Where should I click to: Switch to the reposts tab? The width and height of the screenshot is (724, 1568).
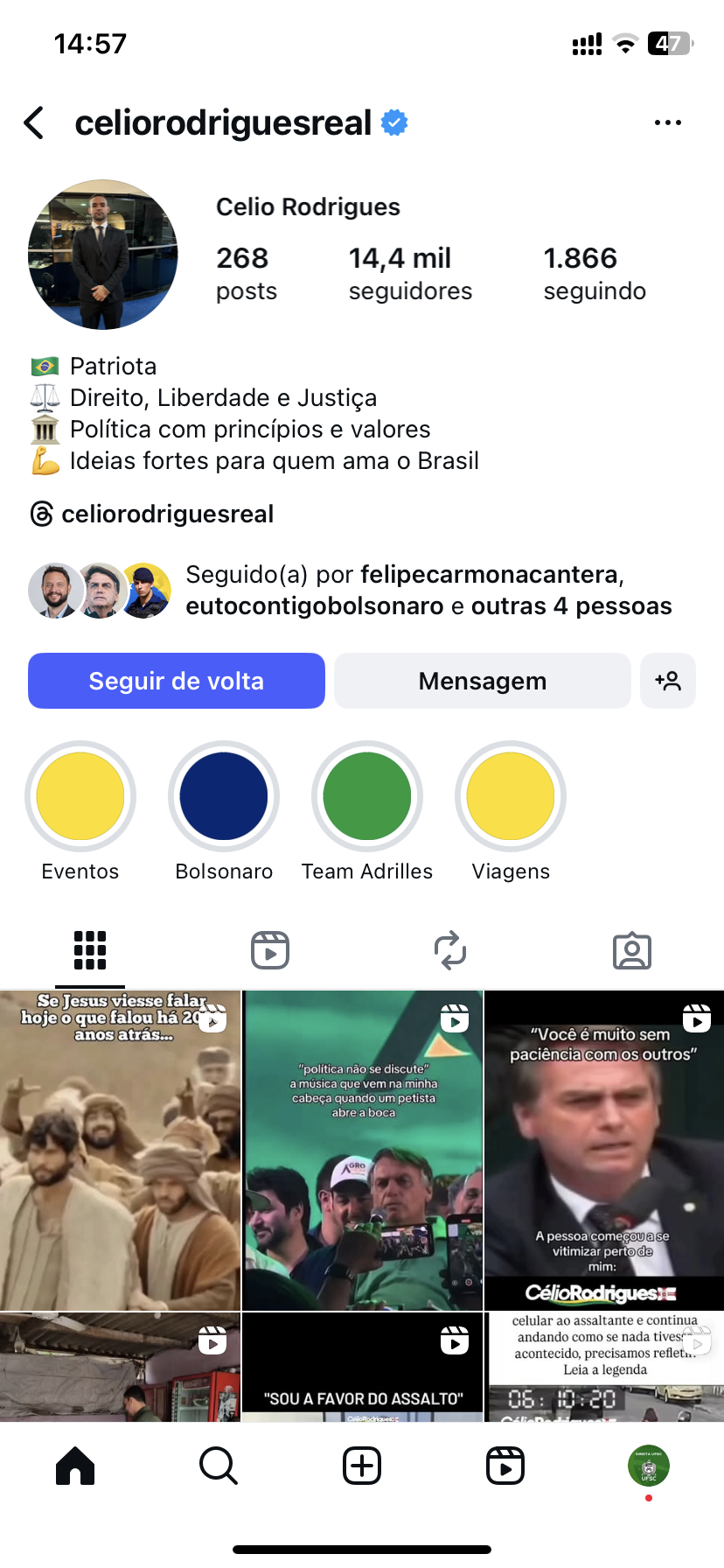(x=450, y=950)
